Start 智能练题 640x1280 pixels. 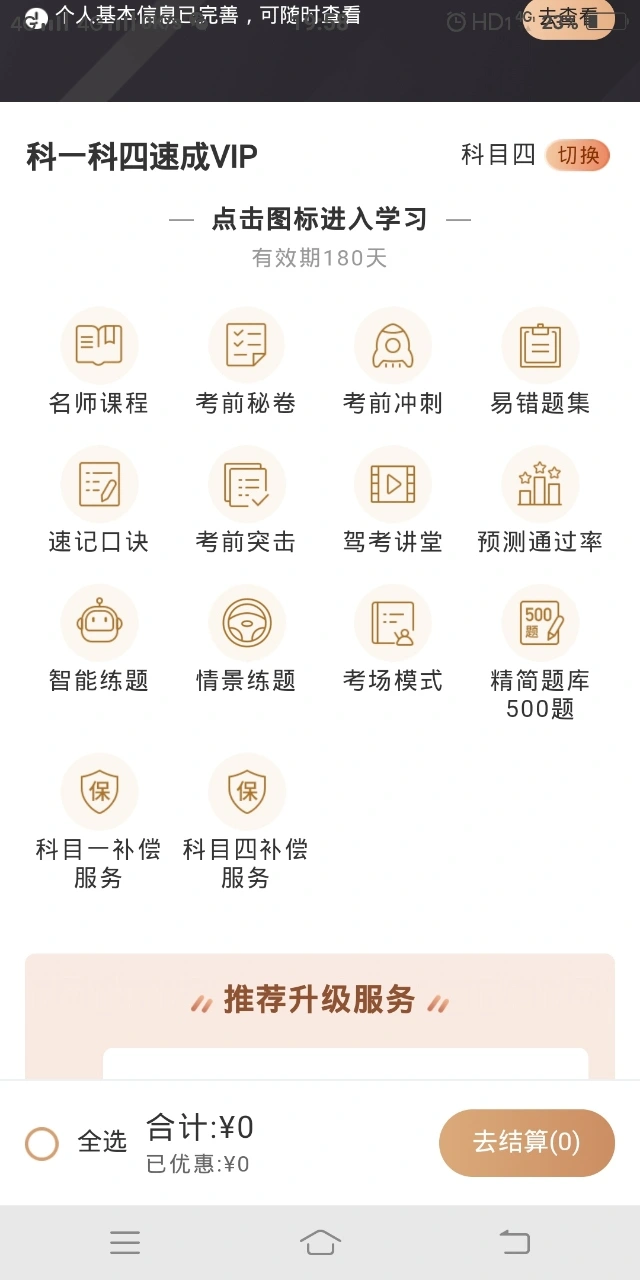point(99,639)
